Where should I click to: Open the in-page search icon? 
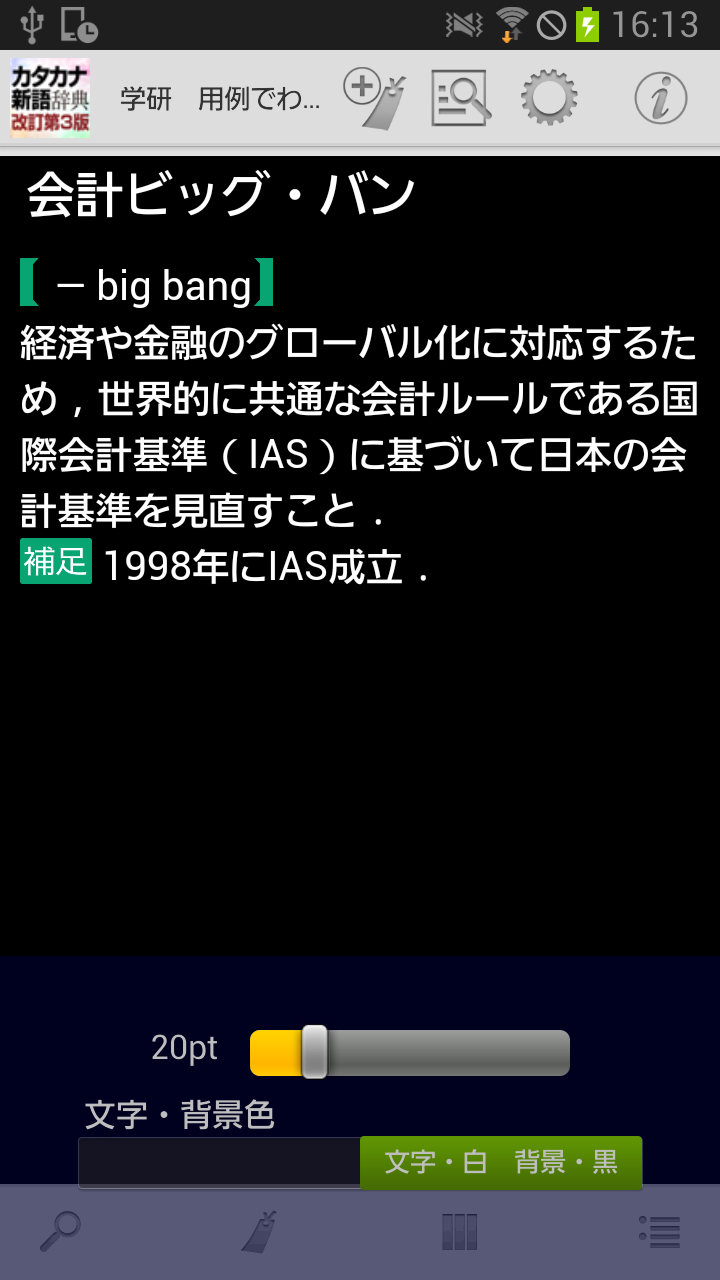tap(460, 98)
